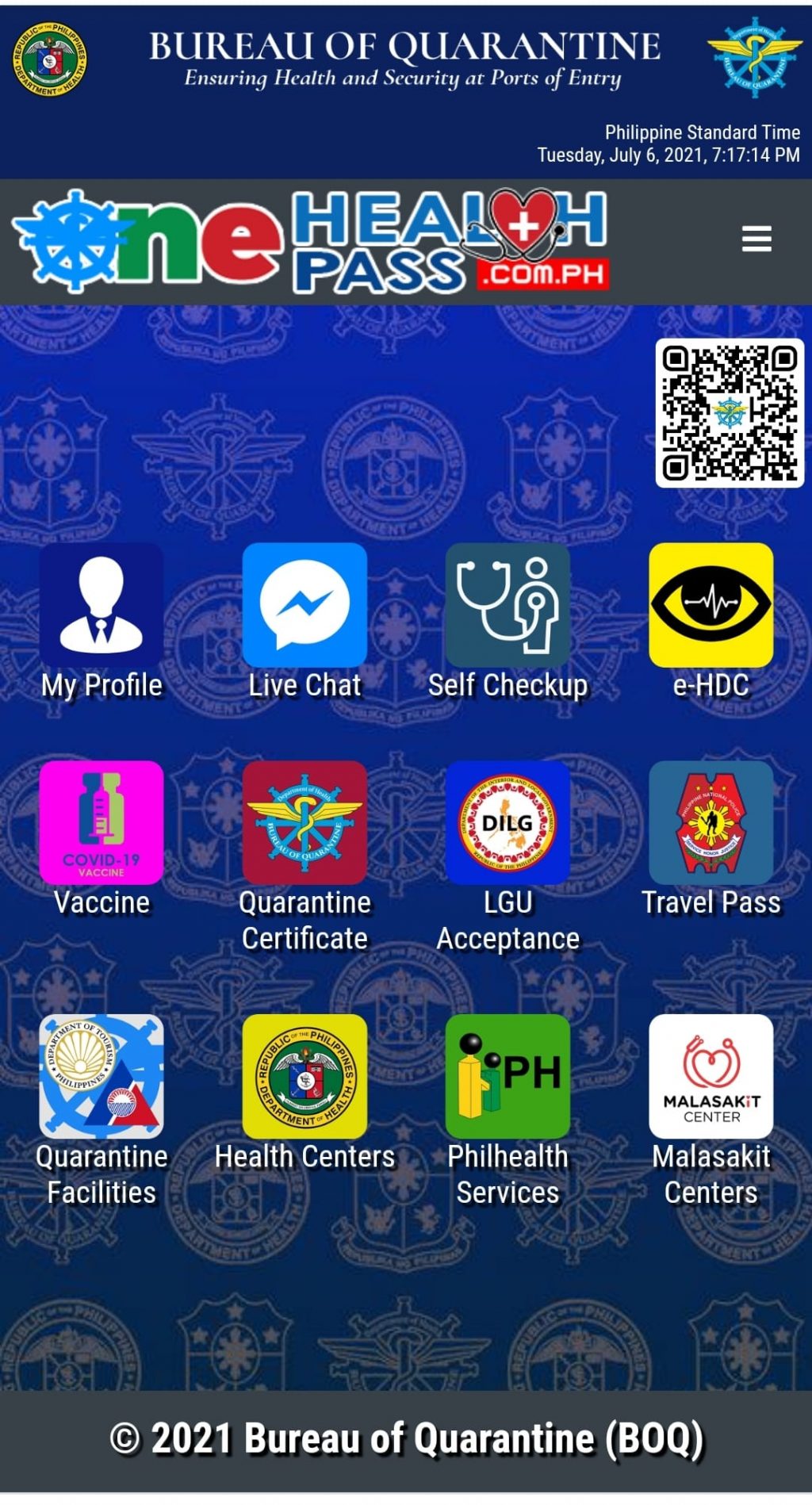Open LGU Acceptance
The image size is (812, 1505).
tap(507, 823)
